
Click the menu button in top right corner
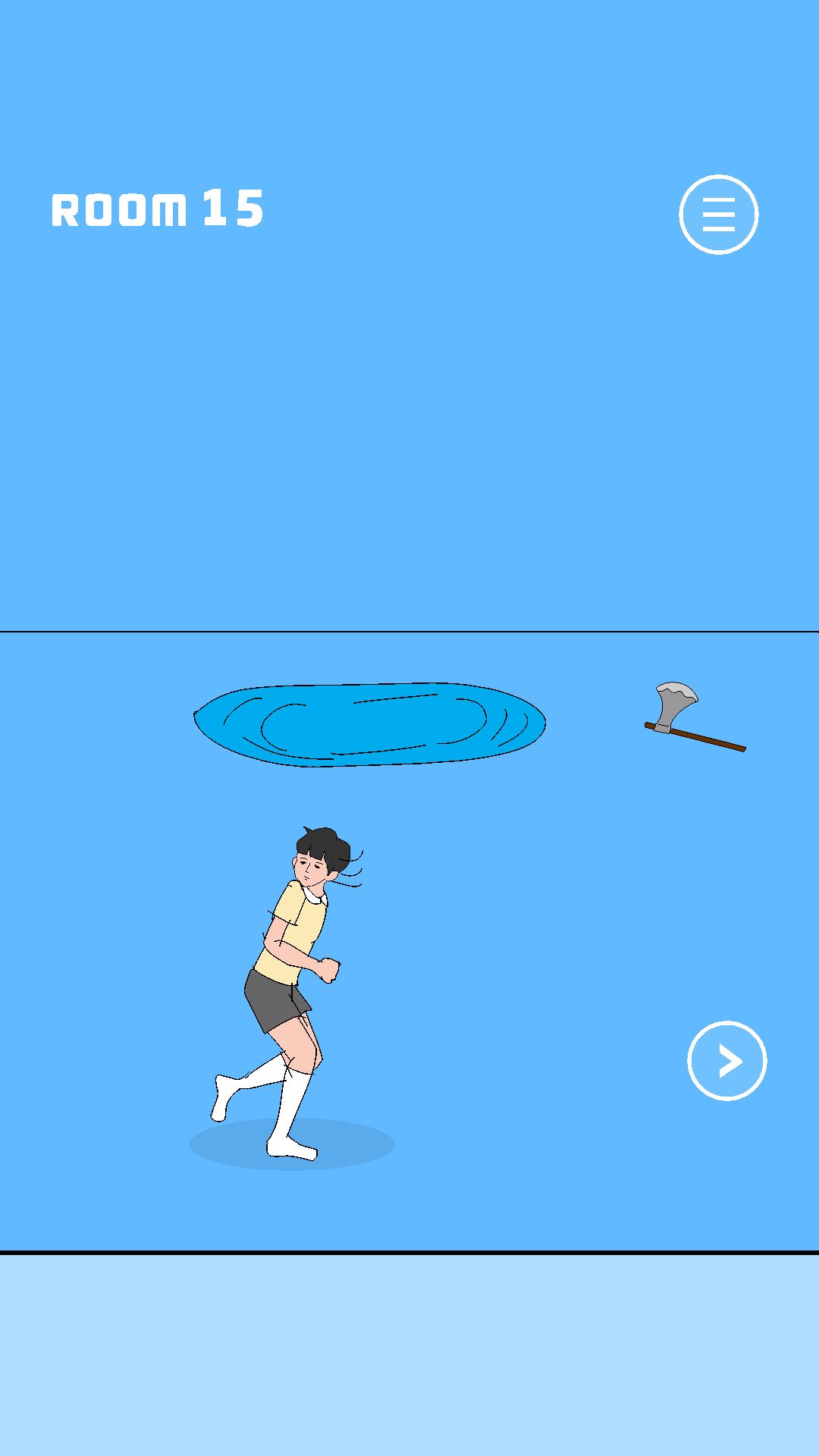pyautogui.click(x=718, y=214)
